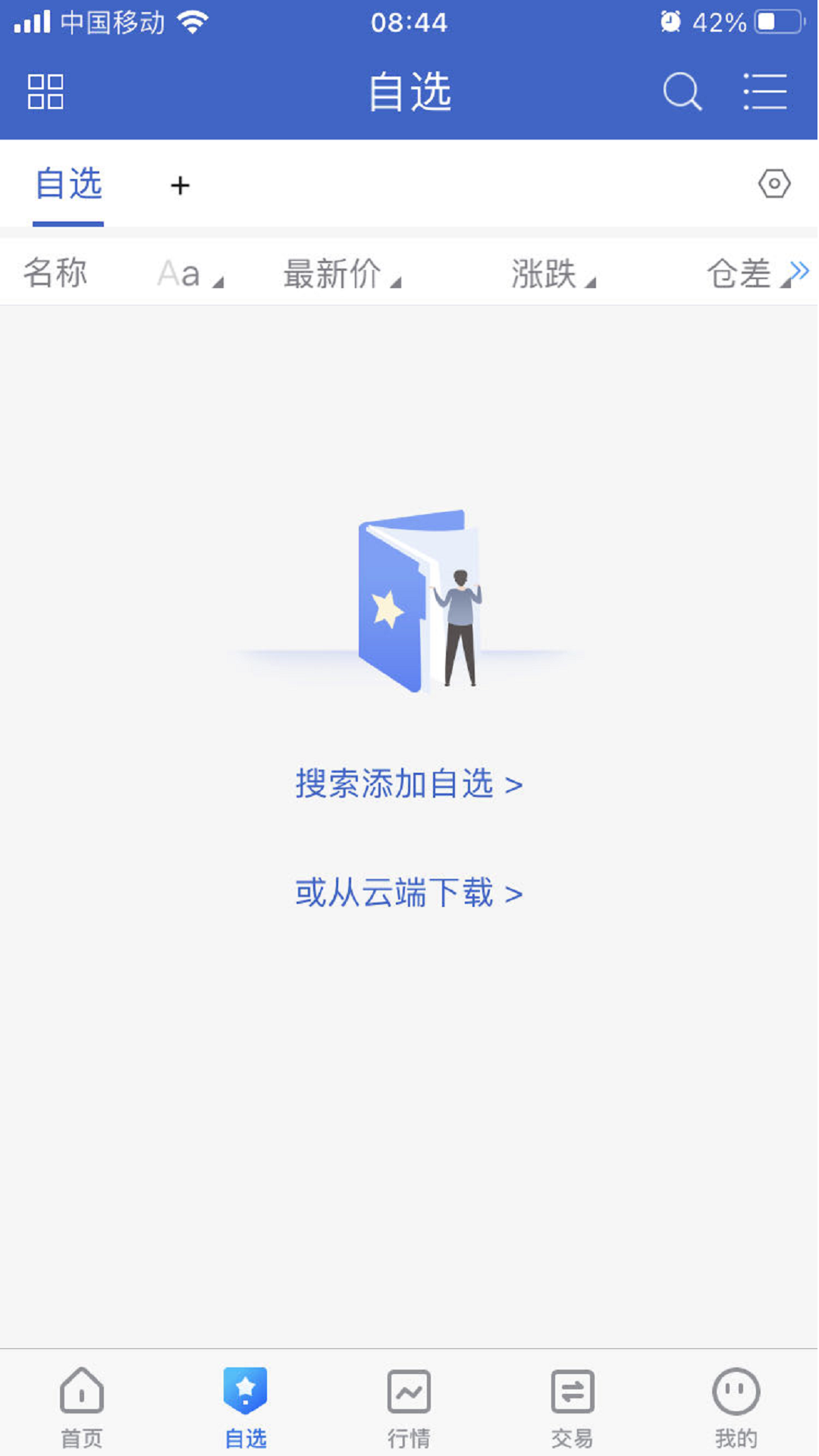The width and height of the screenshot is (819, 1456).
Task: Open the list menu icon
Action: pyautogui.click(x=764, y=92)
